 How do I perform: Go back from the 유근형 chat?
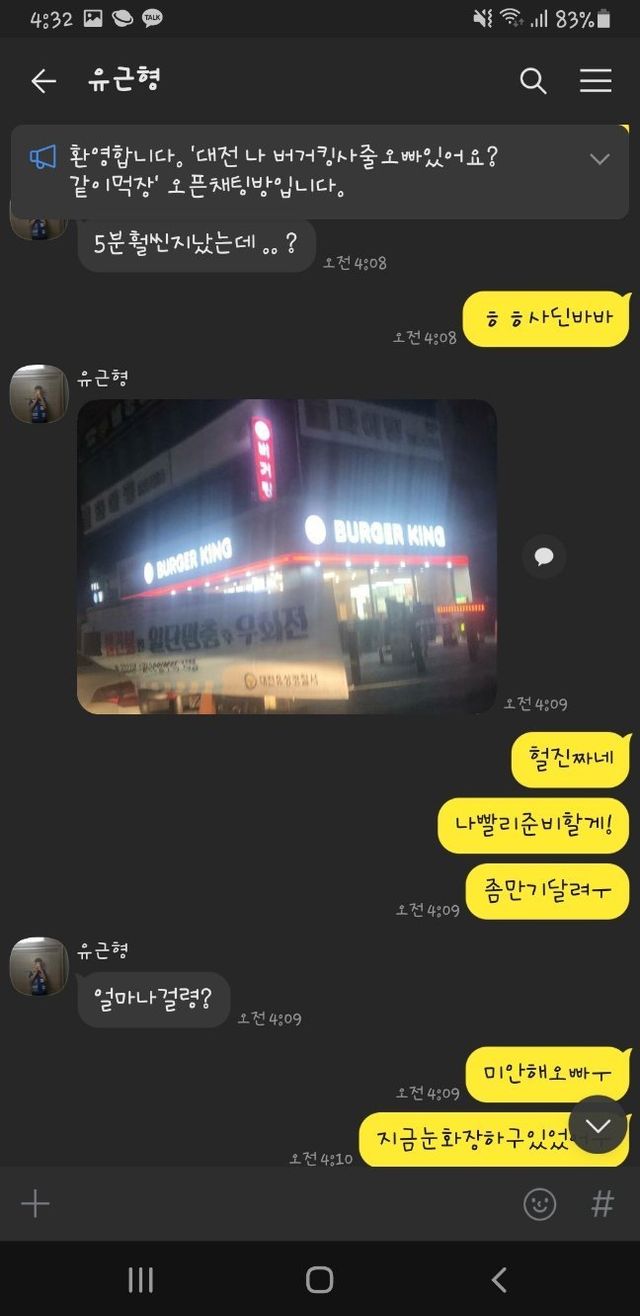point(43,81)
